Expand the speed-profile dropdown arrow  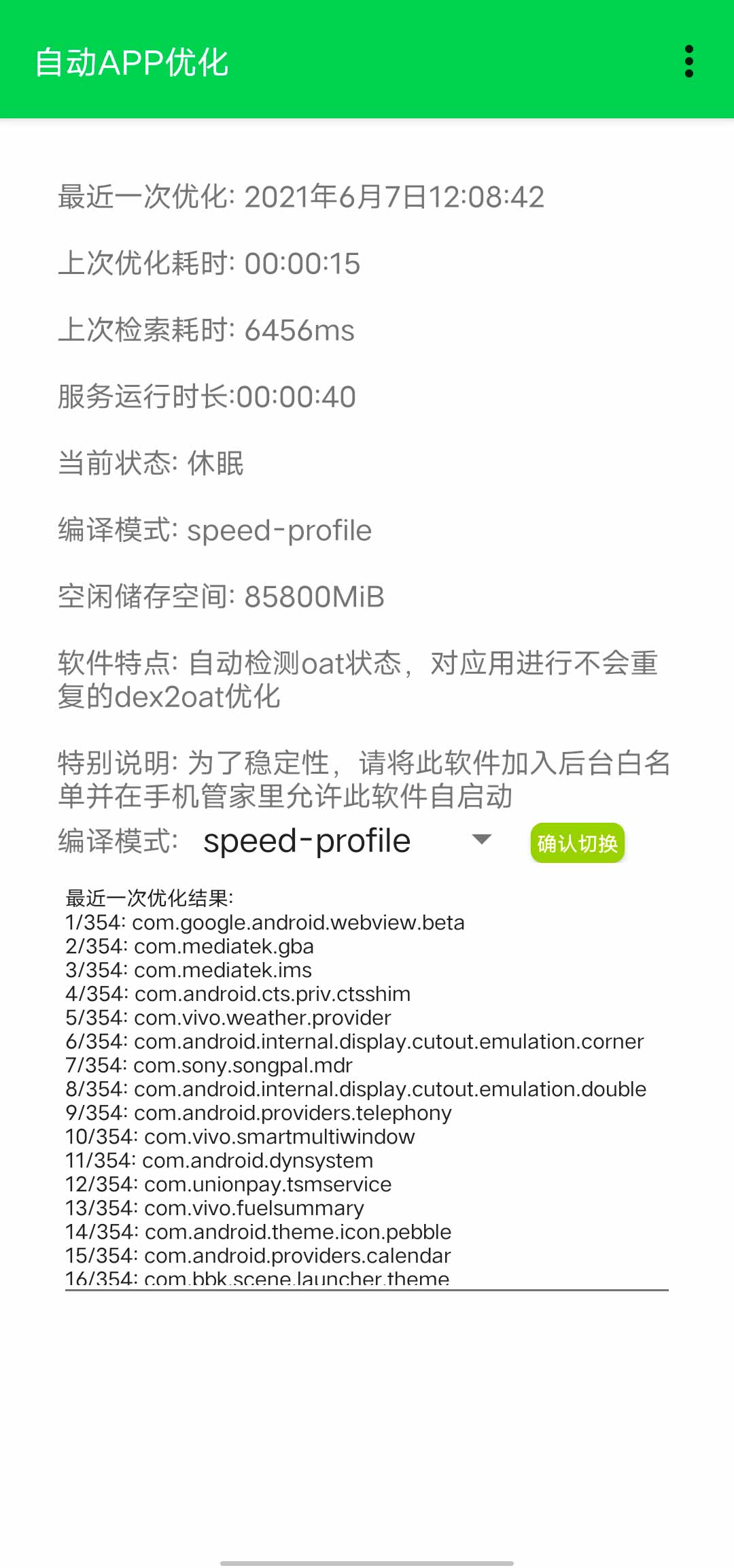coord(483,840)
